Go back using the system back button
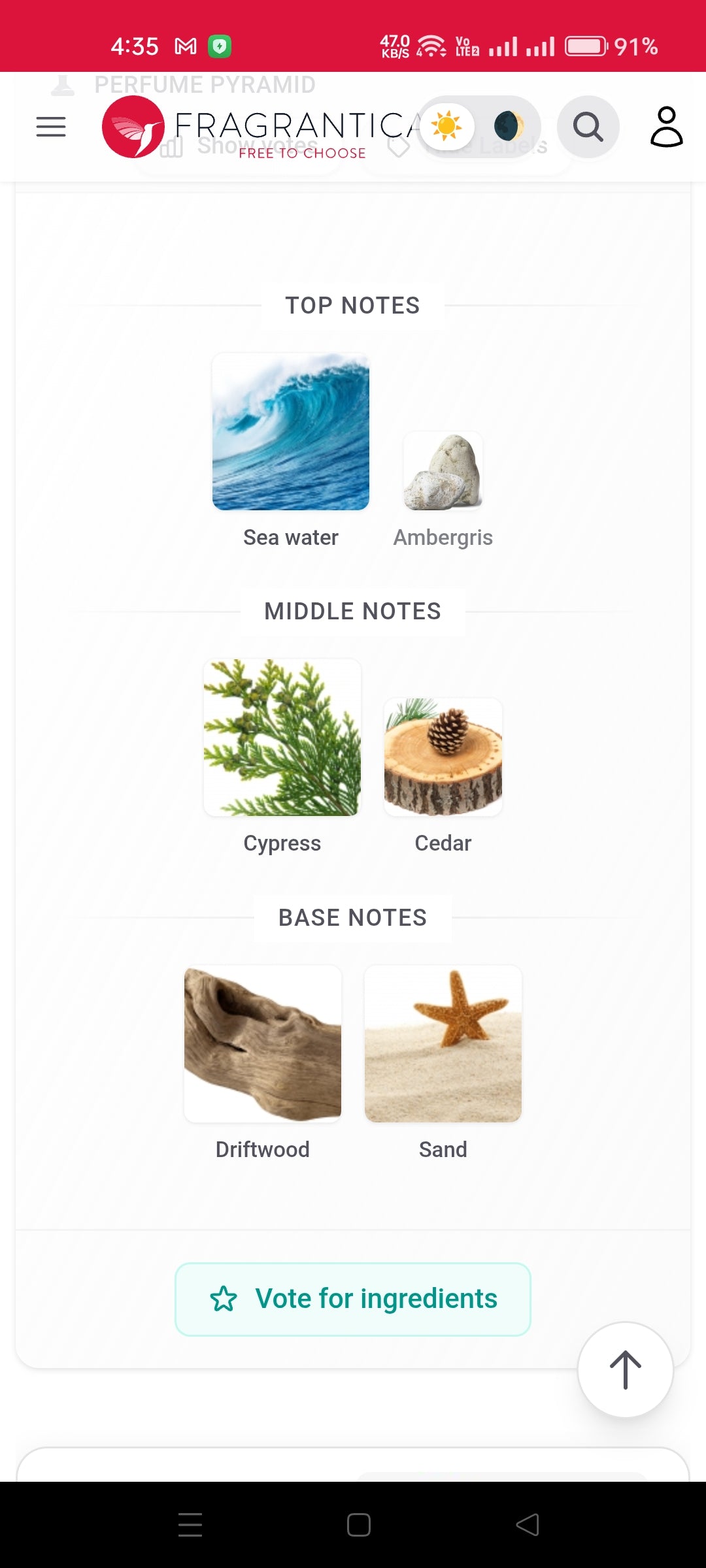 (528, 1525)
